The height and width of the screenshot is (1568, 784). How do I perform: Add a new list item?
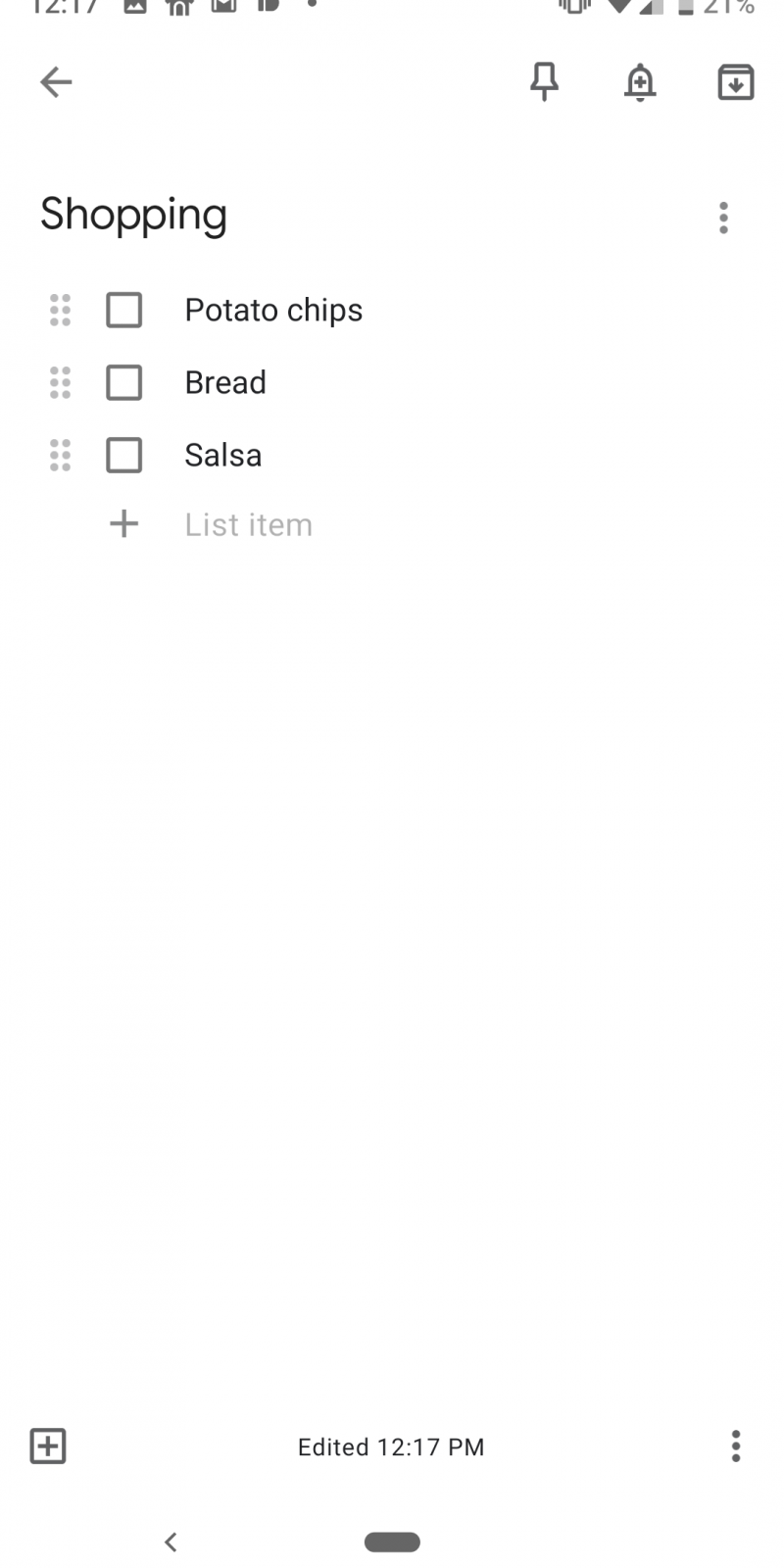click(x=248, y=525)
